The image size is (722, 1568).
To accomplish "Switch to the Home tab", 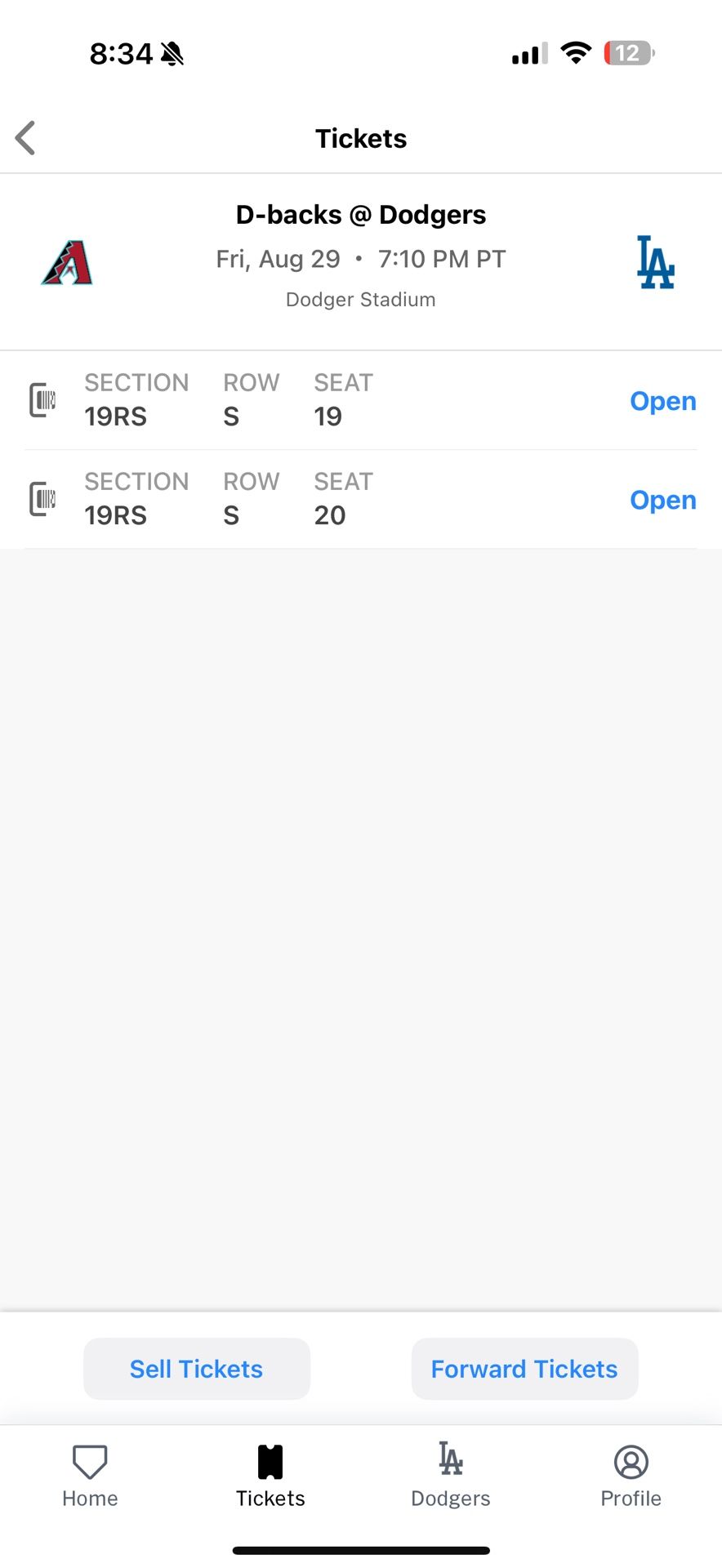I will pos(90,1477).
